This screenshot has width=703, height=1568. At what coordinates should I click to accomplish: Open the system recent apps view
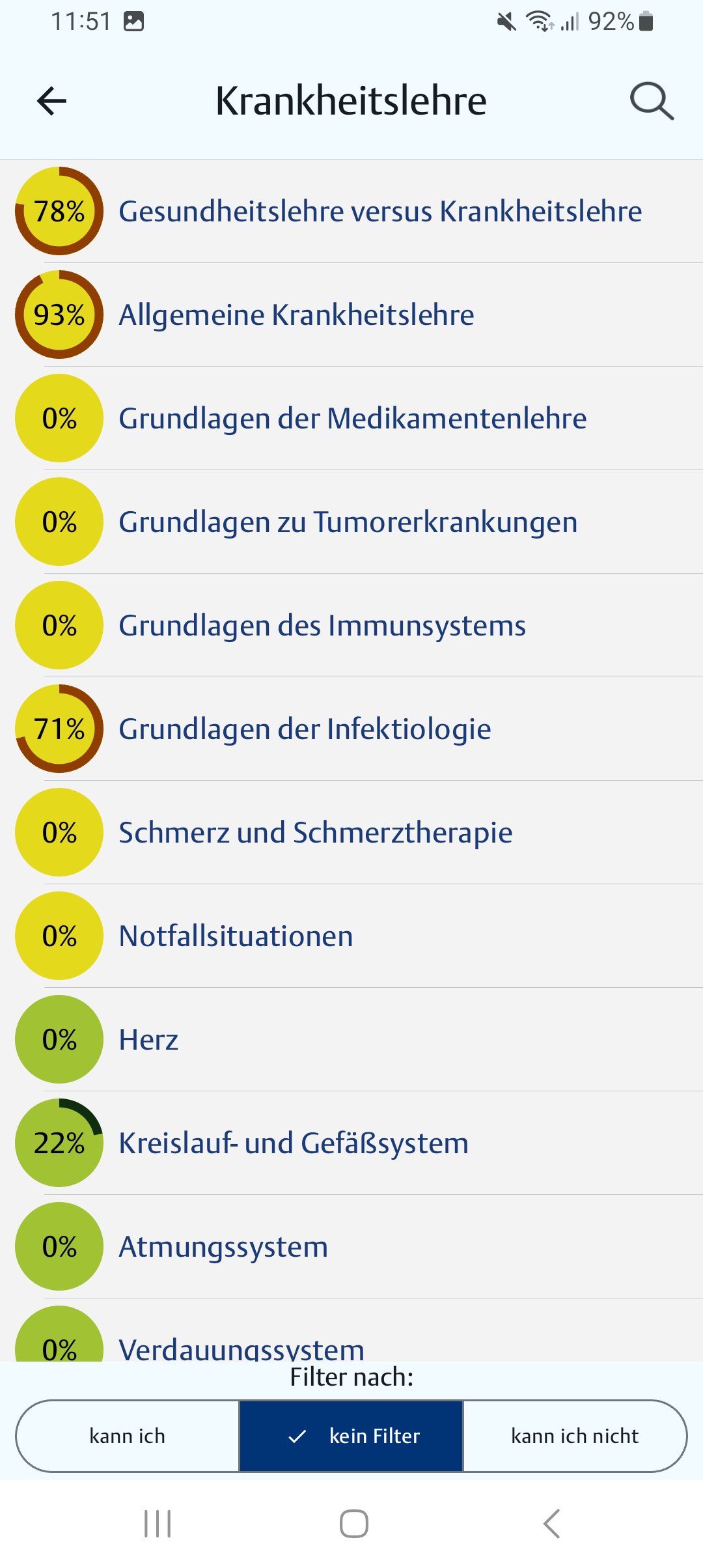(157, 1524)
